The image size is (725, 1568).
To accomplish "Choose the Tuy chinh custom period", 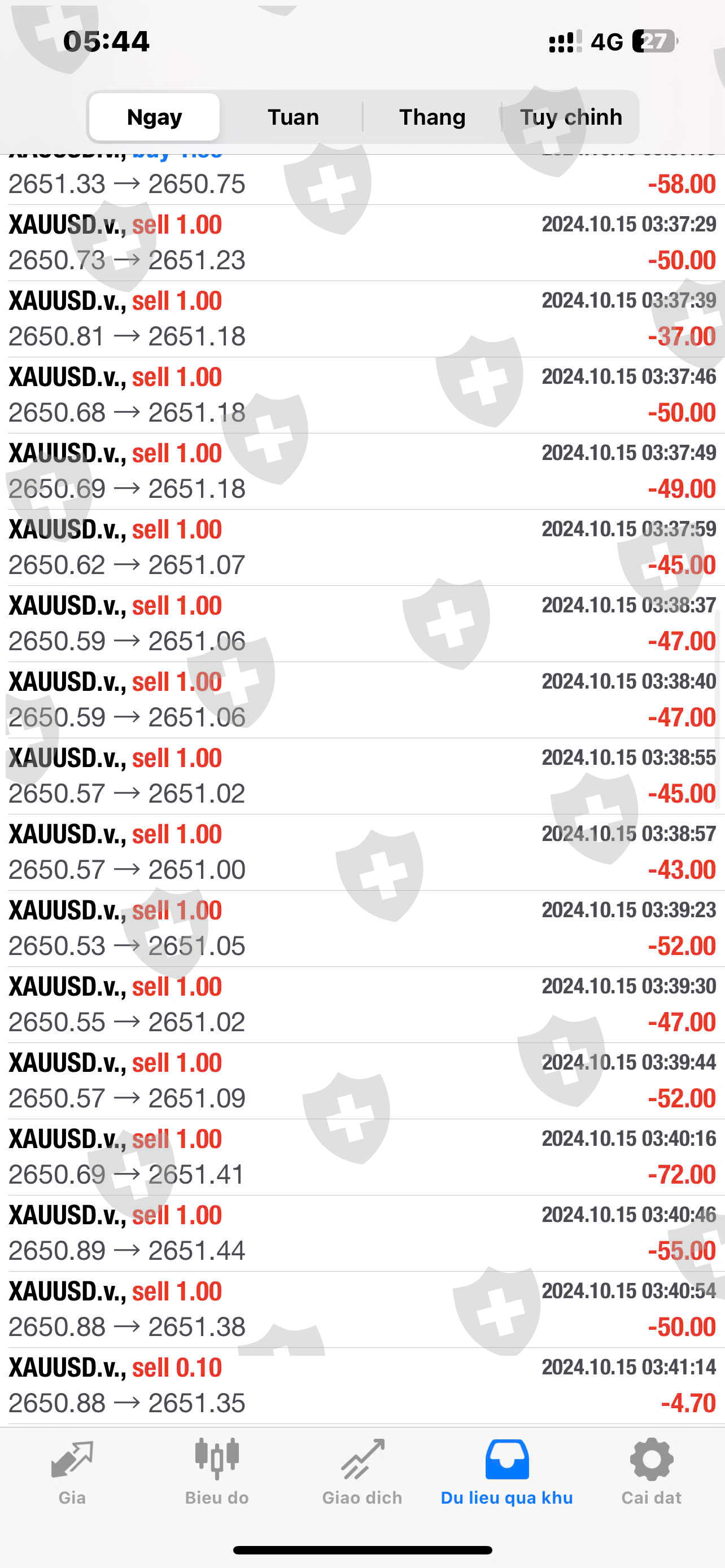I will click(x=570, y=117).
